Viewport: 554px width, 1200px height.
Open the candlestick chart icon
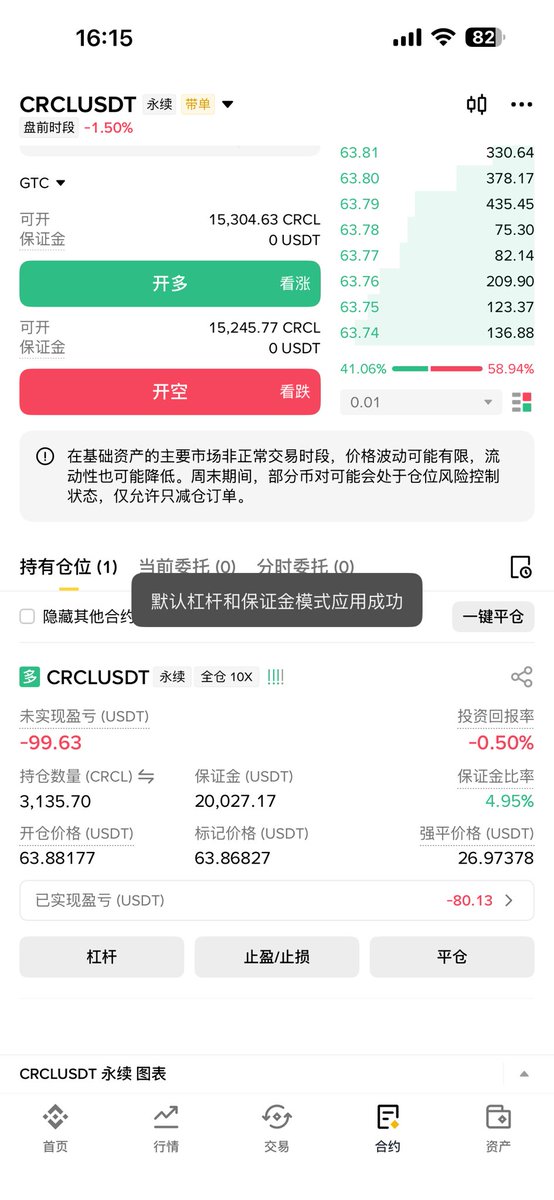point(477,104)
